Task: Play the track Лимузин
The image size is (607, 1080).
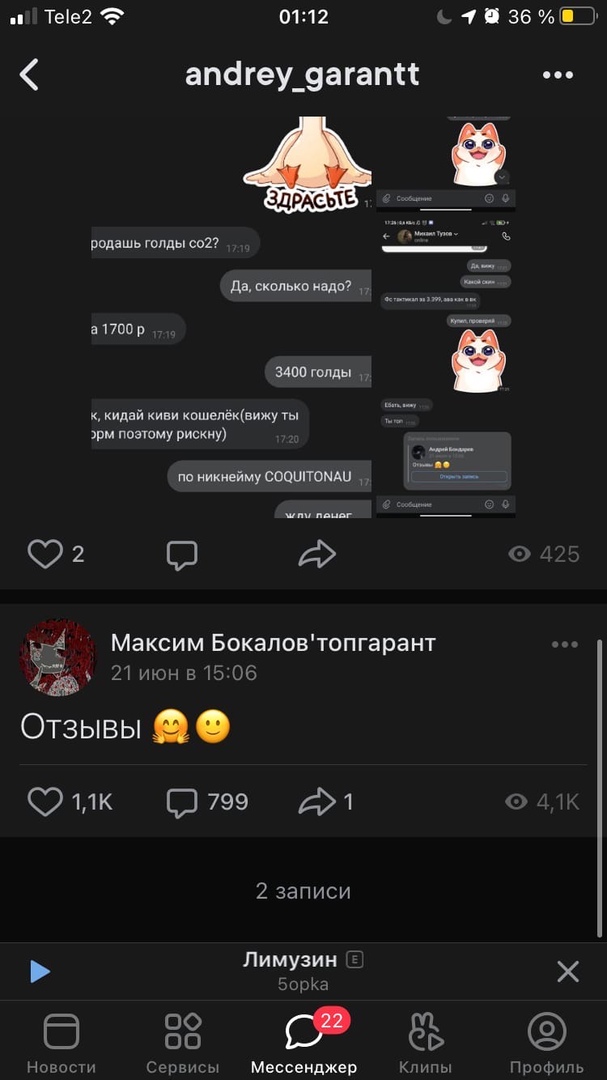Action: point(40,971)
